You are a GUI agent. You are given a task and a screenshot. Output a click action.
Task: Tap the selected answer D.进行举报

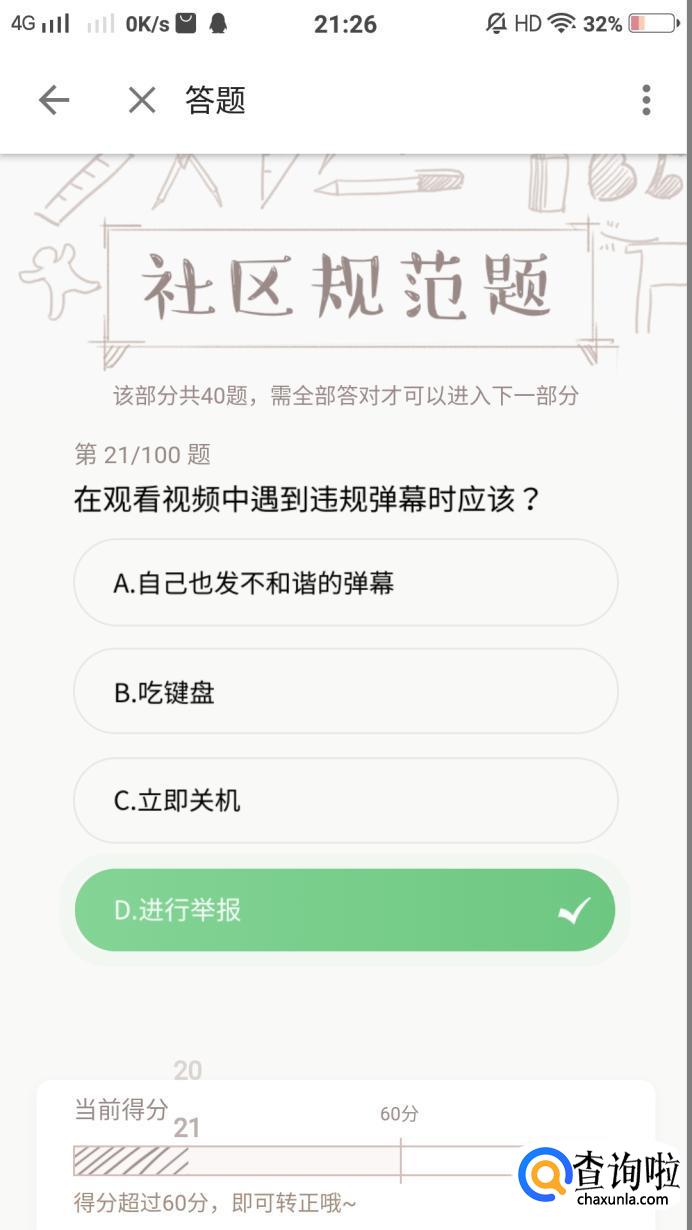[x=345, y=910]
